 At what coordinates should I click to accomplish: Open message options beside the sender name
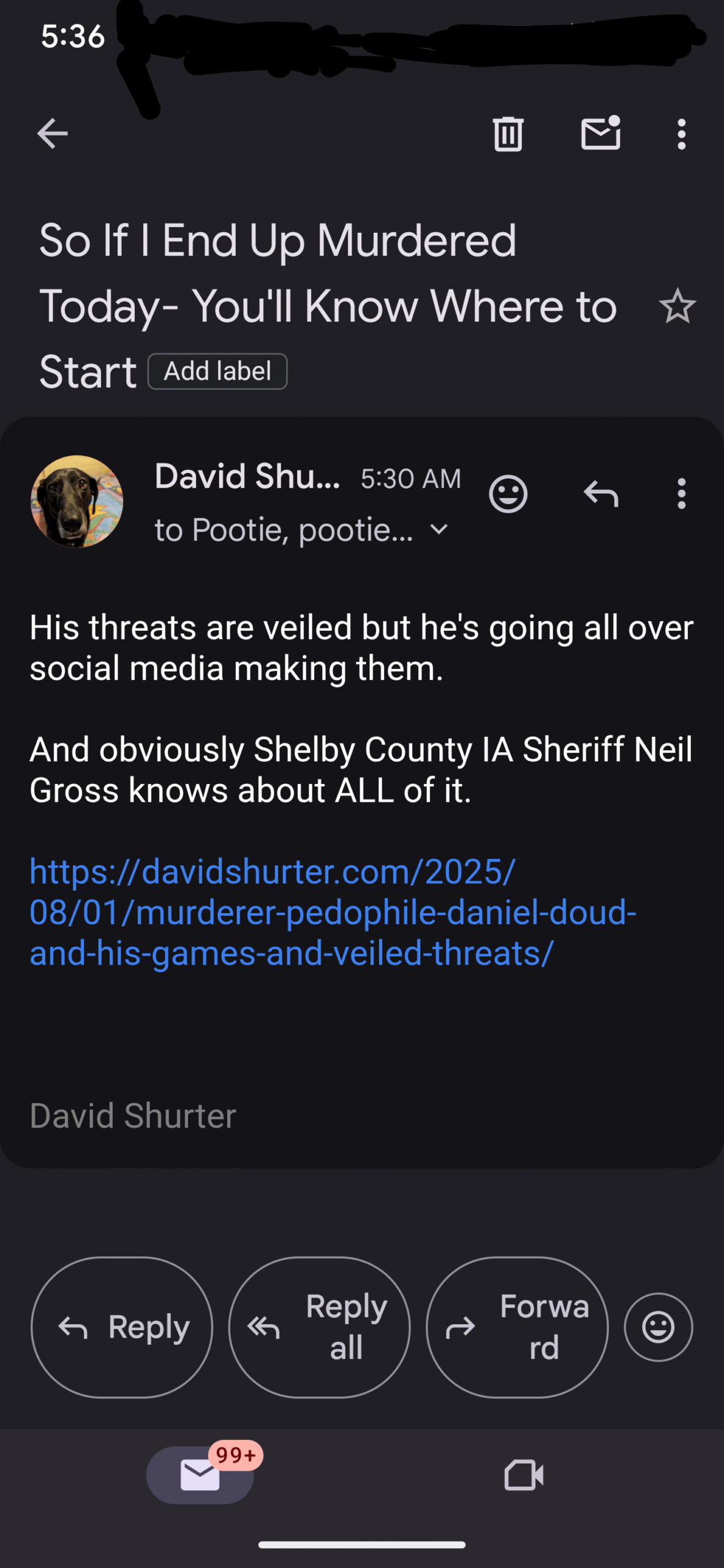pos(681,494)
